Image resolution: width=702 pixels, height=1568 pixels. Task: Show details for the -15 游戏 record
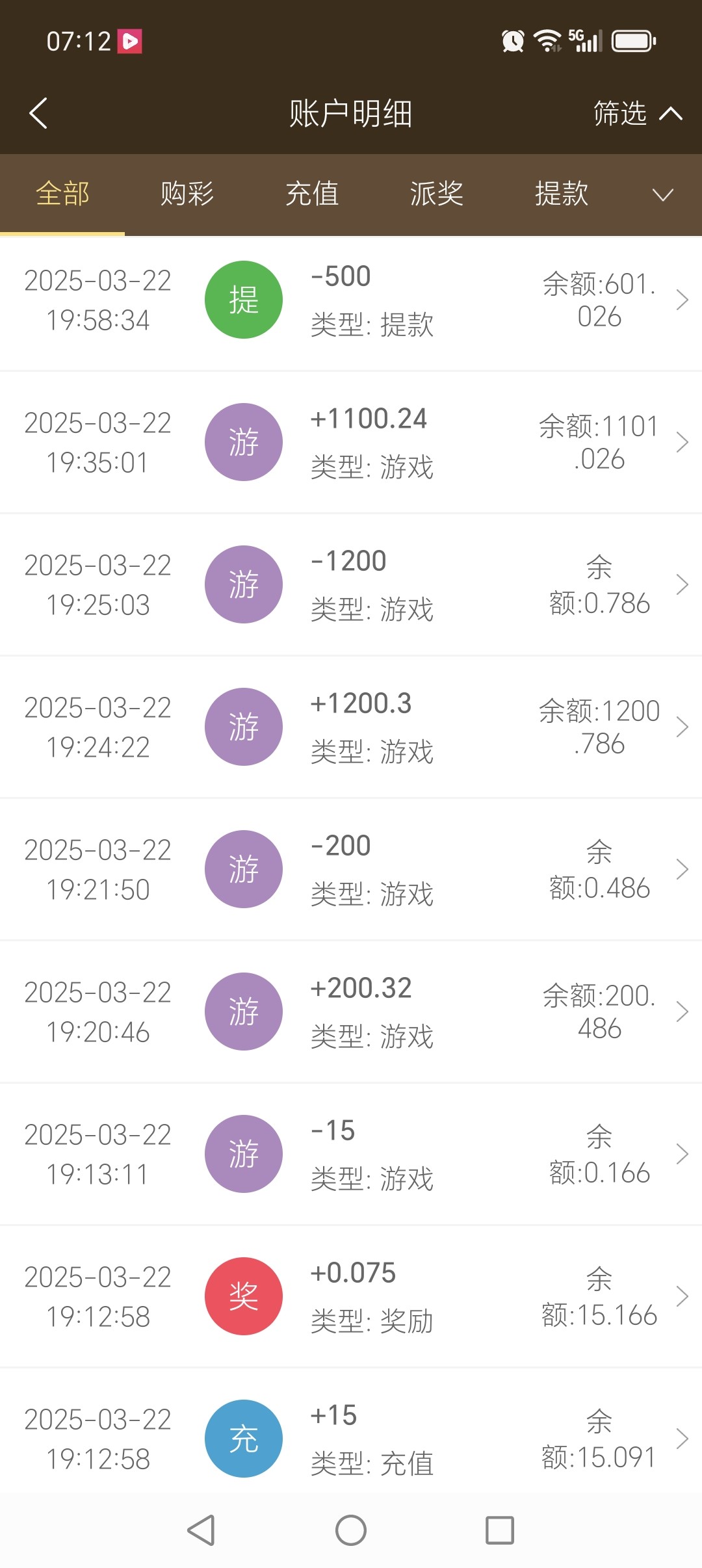[x=351, y=1154]
